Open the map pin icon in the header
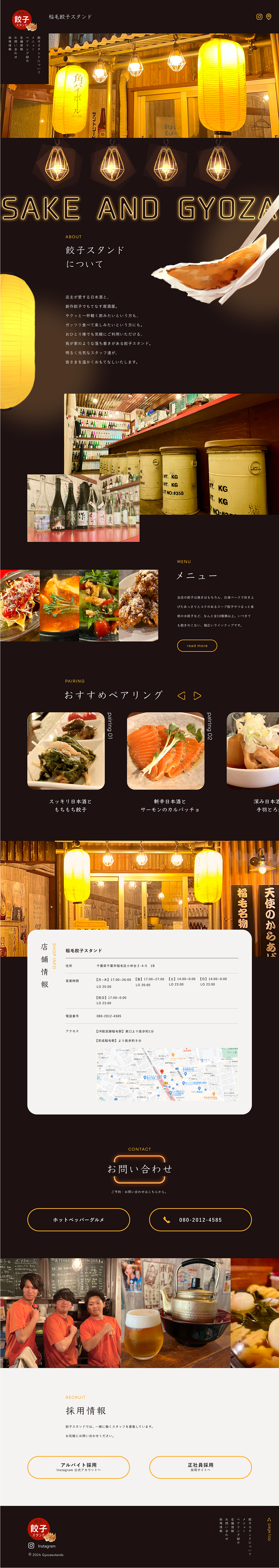Viewport: 279px width, 1568px height. (269, 17)
